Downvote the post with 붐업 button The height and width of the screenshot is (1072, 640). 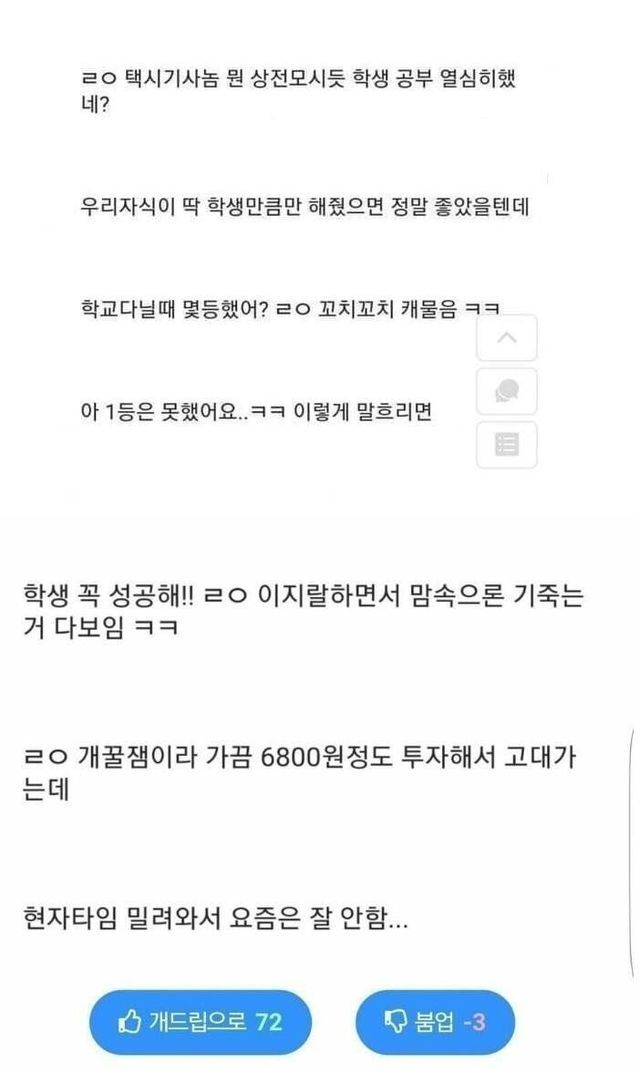[x=435, y=1021]
